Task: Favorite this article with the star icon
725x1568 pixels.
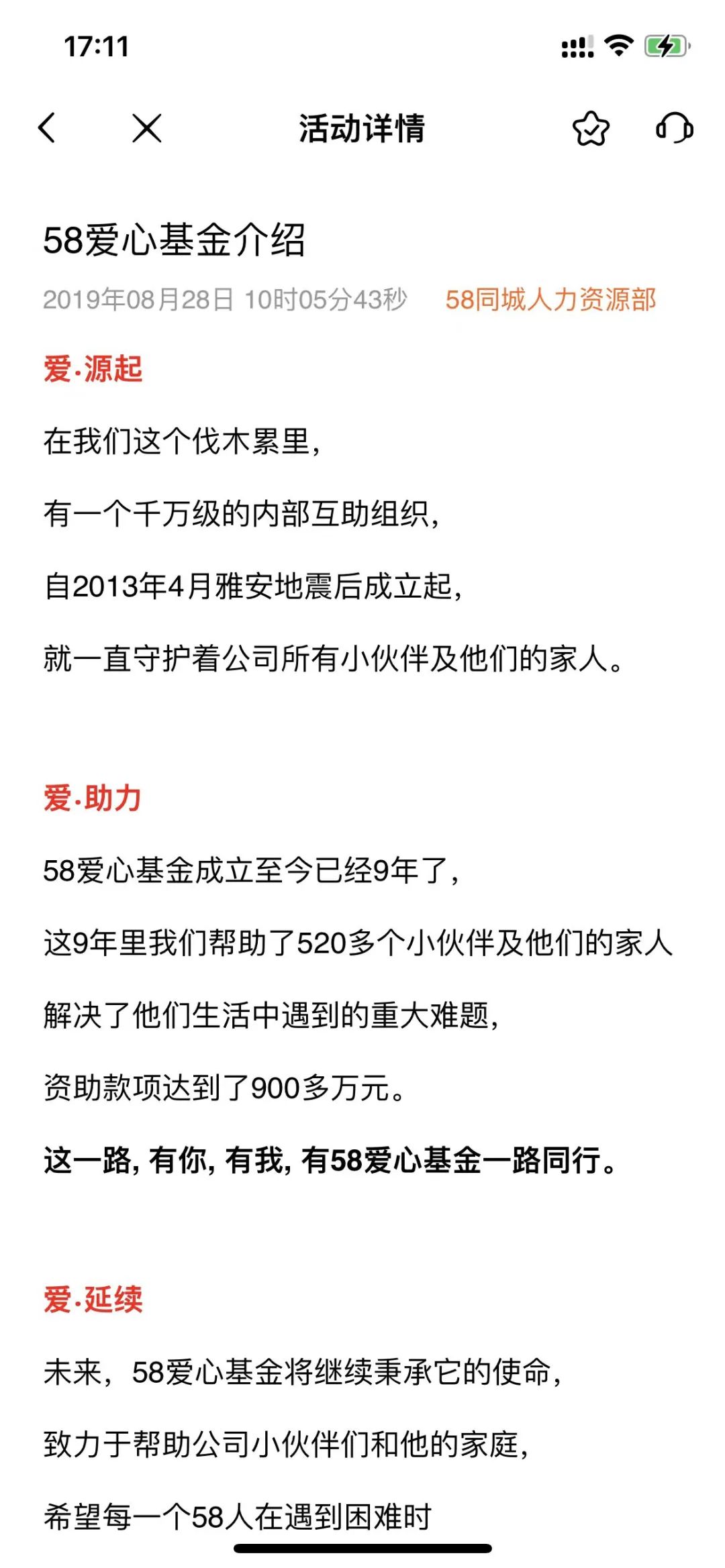Action: (x=591, y=128)
